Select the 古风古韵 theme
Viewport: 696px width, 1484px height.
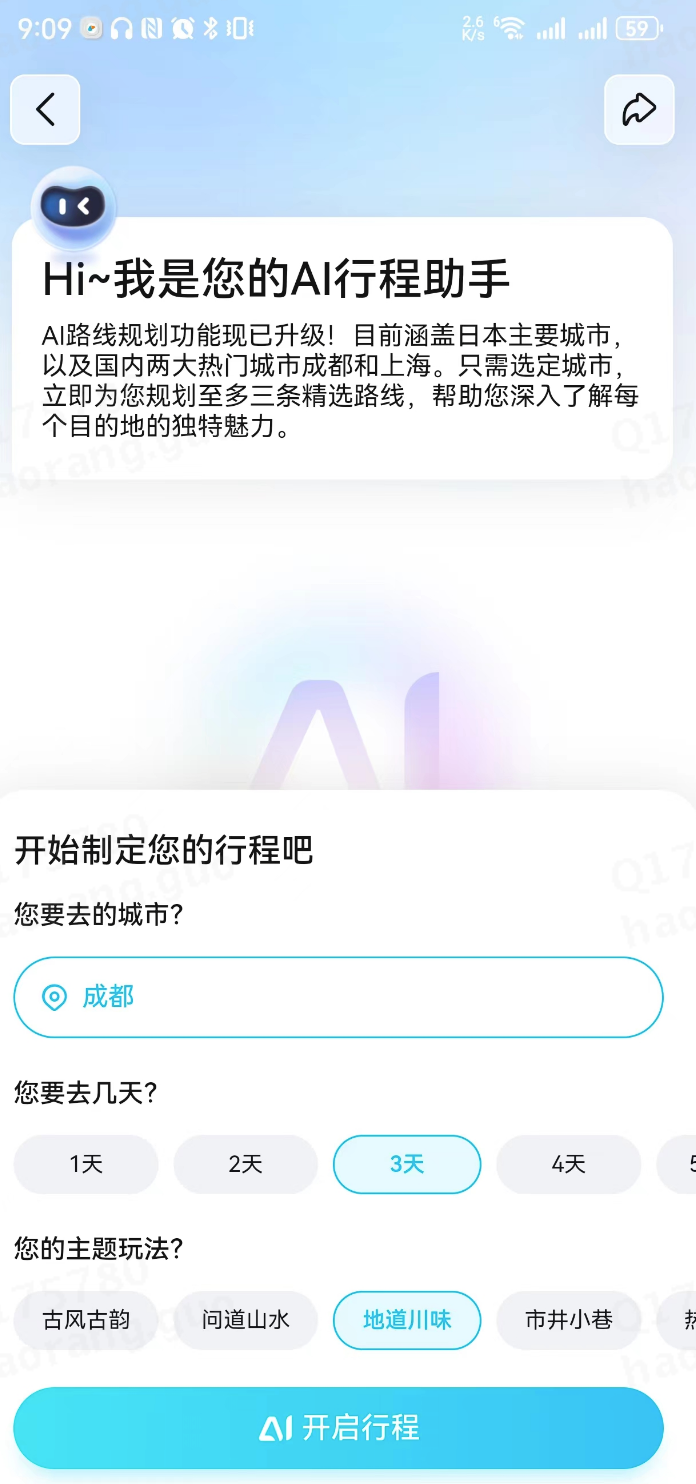click(86, 1320)
